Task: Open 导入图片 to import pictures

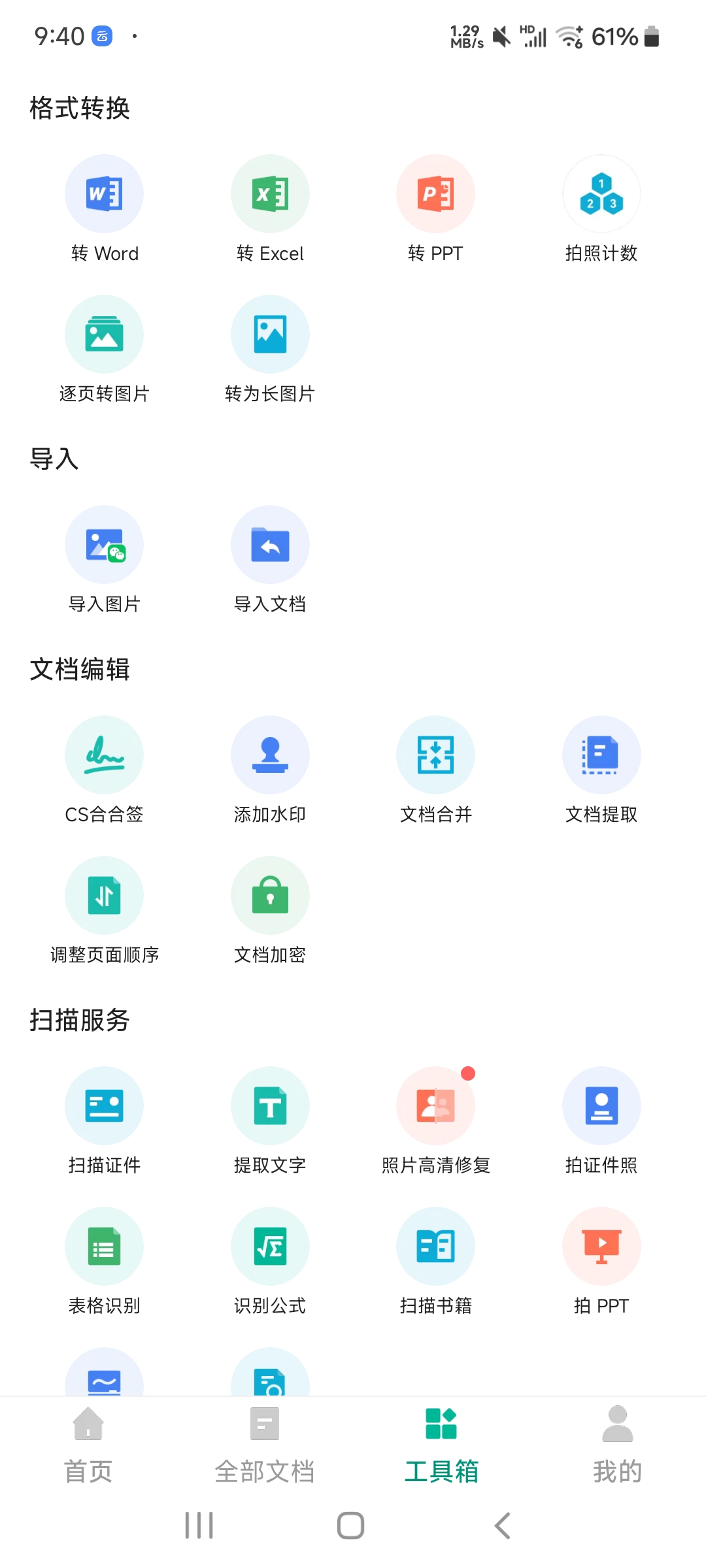Action: pos(104,545)
